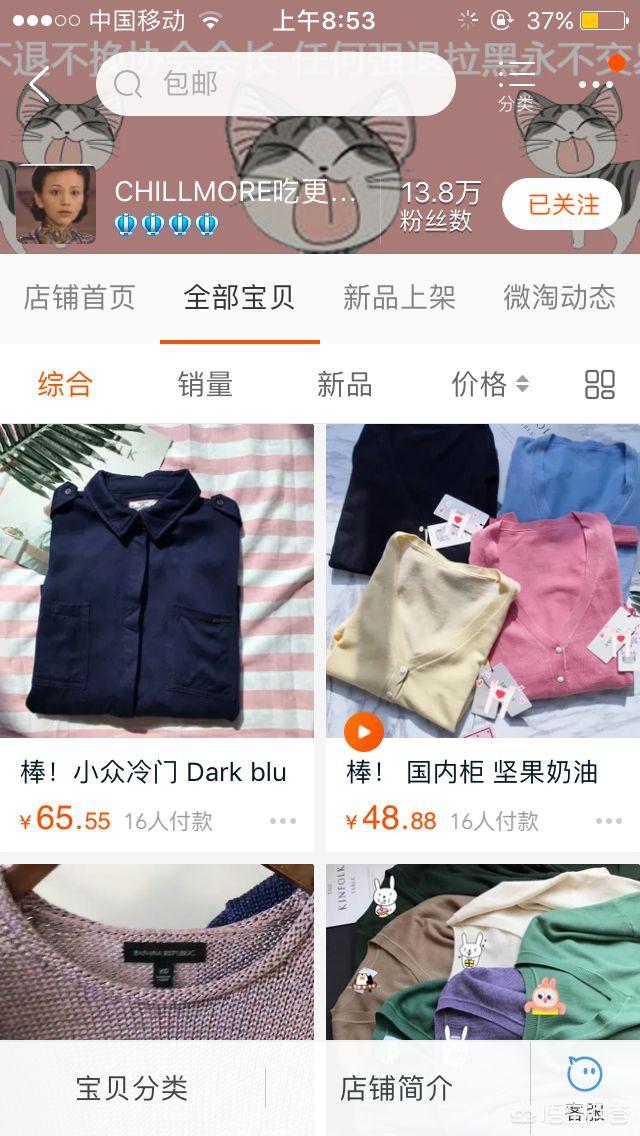Open 宝贝分类 in the bottom bar

132,1088
